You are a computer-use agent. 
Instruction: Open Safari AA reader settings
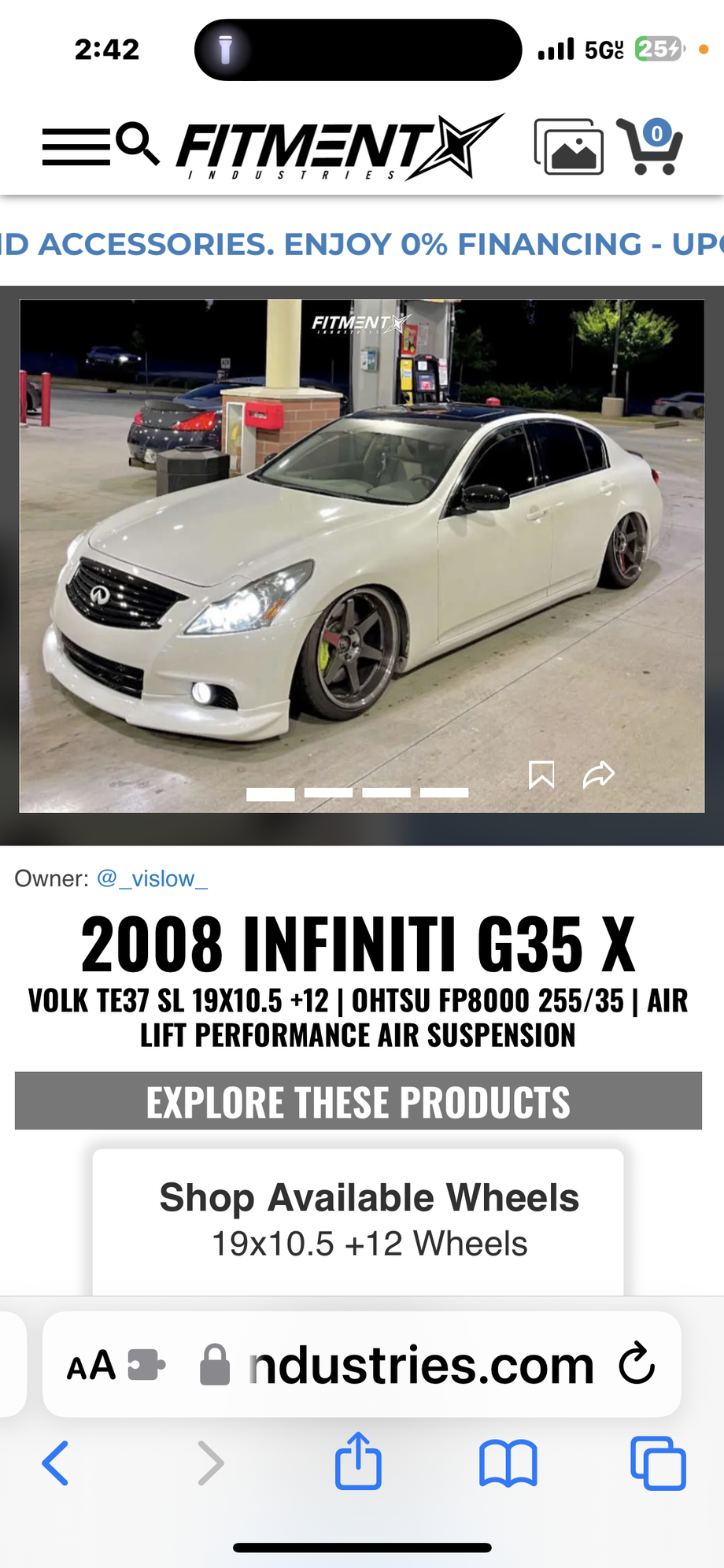click(x=91, y=1365)
